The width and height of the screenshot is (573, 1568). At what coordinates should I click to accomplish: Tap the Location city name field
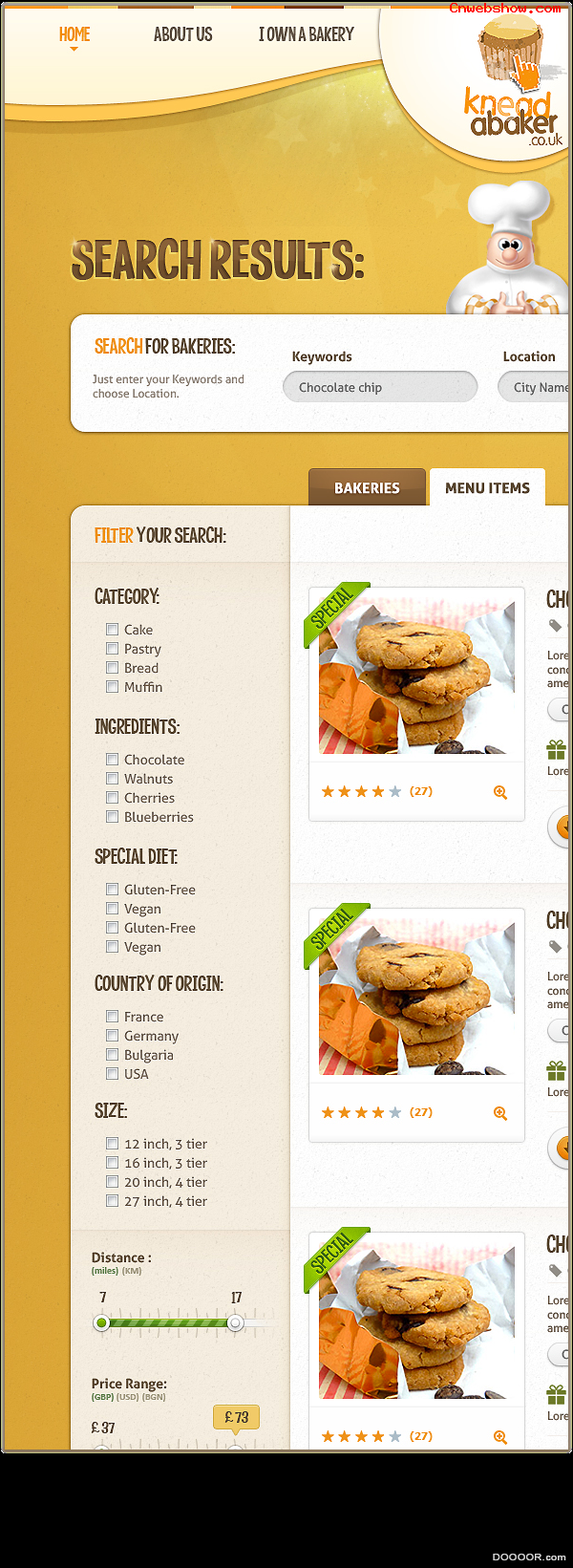(537, 387)
